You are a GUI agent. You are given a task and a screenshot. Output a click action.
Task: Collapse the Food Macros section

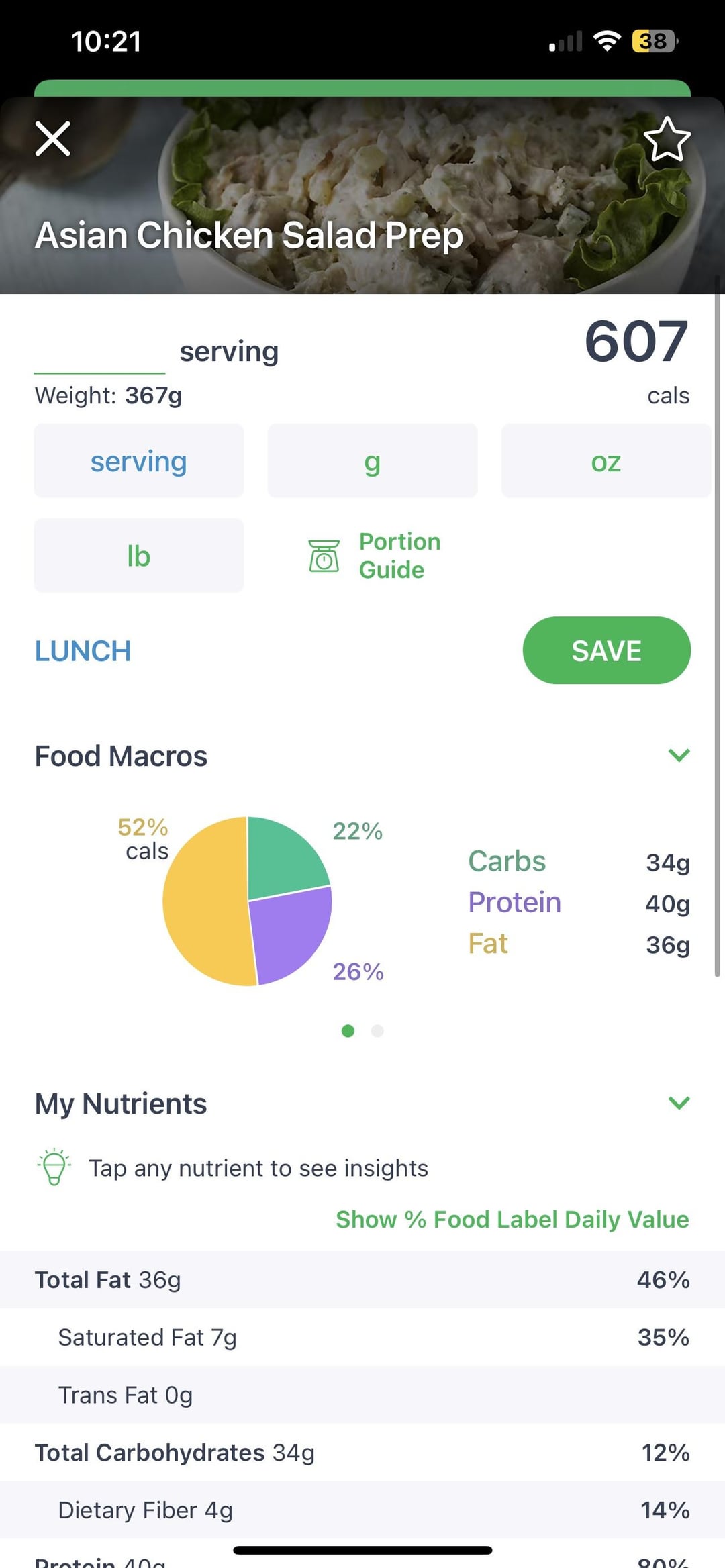point(679,756)
